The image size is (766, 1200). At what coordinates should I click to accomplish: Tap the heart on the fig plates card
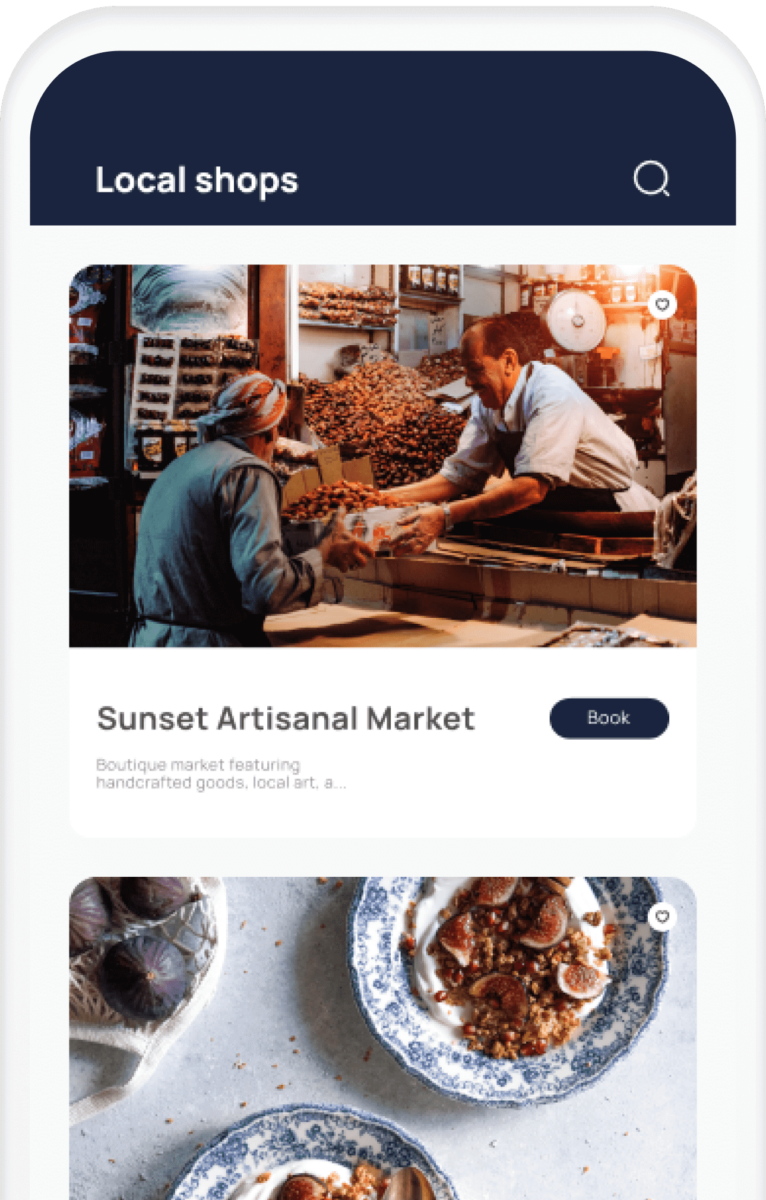pyautogui.click(x=662, y=916)
